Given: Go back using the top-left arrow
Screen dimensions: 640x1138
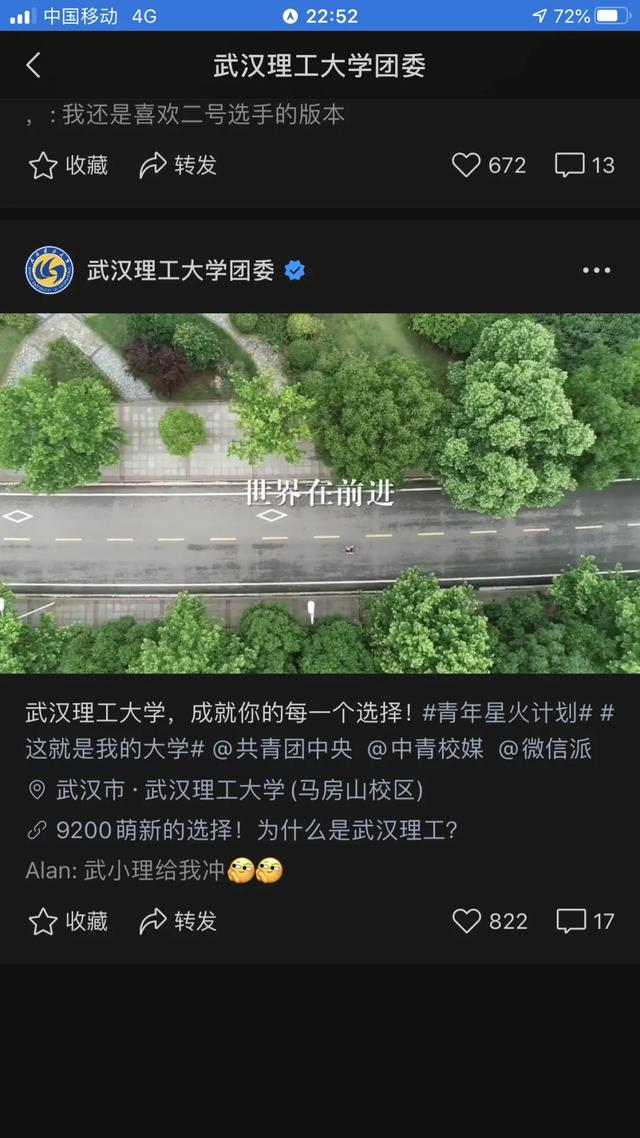Looking at the screenshot, I should coord(34,66).
